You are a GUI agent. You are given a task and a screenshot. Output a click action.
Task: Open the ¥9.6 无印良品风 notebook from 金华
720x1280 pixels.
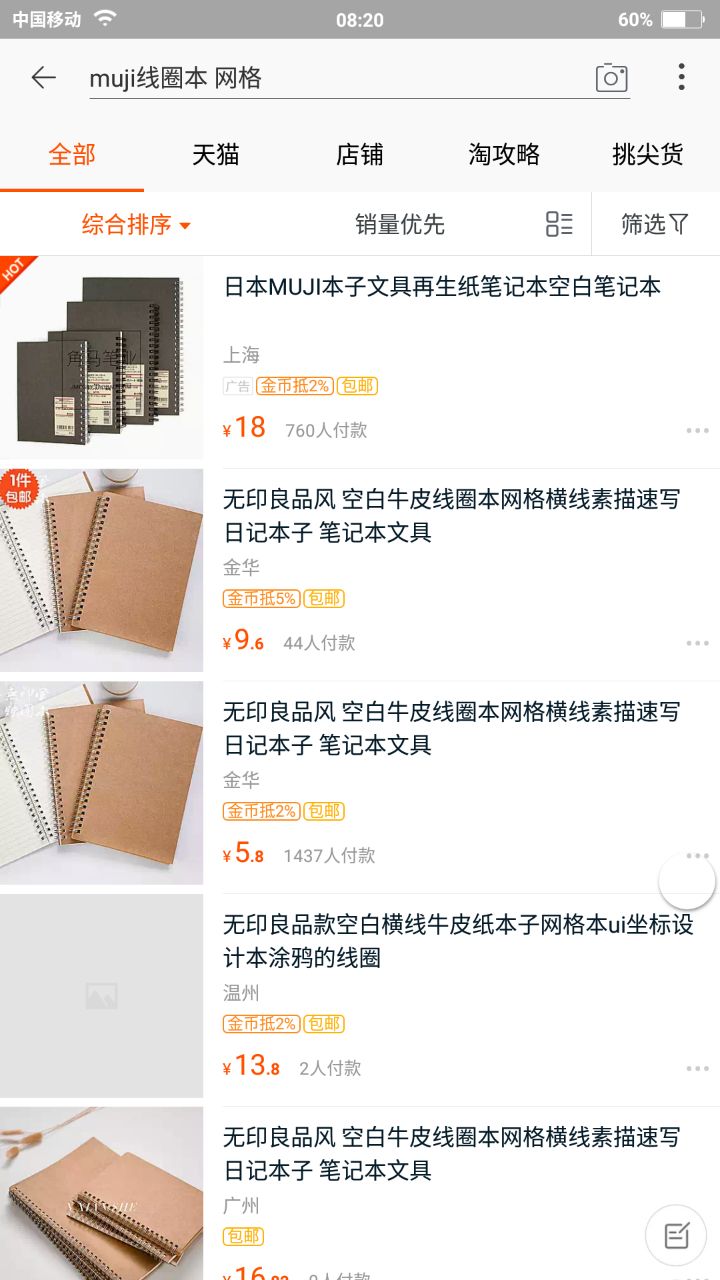450,515
